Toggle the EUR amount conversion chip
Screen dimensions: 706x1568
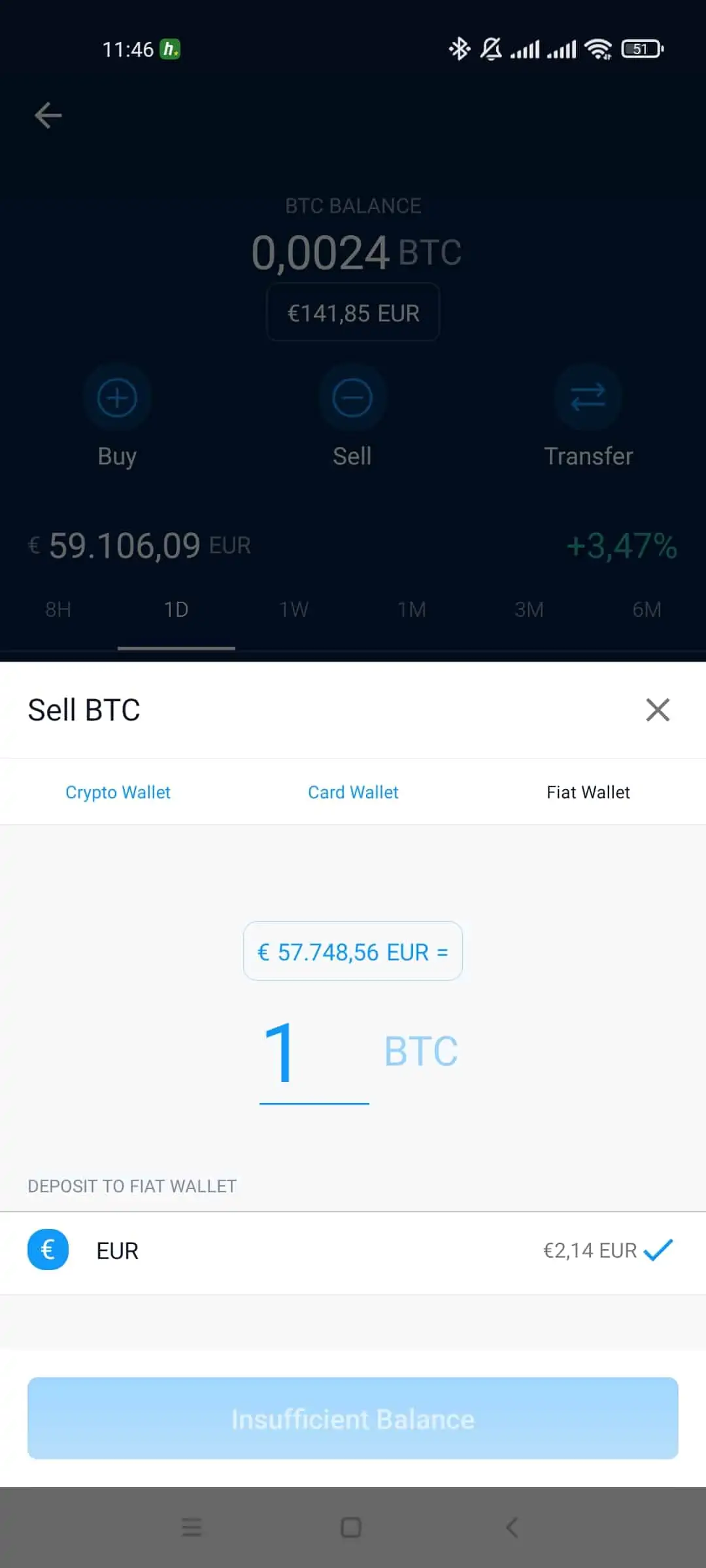(x=353, y=951)
